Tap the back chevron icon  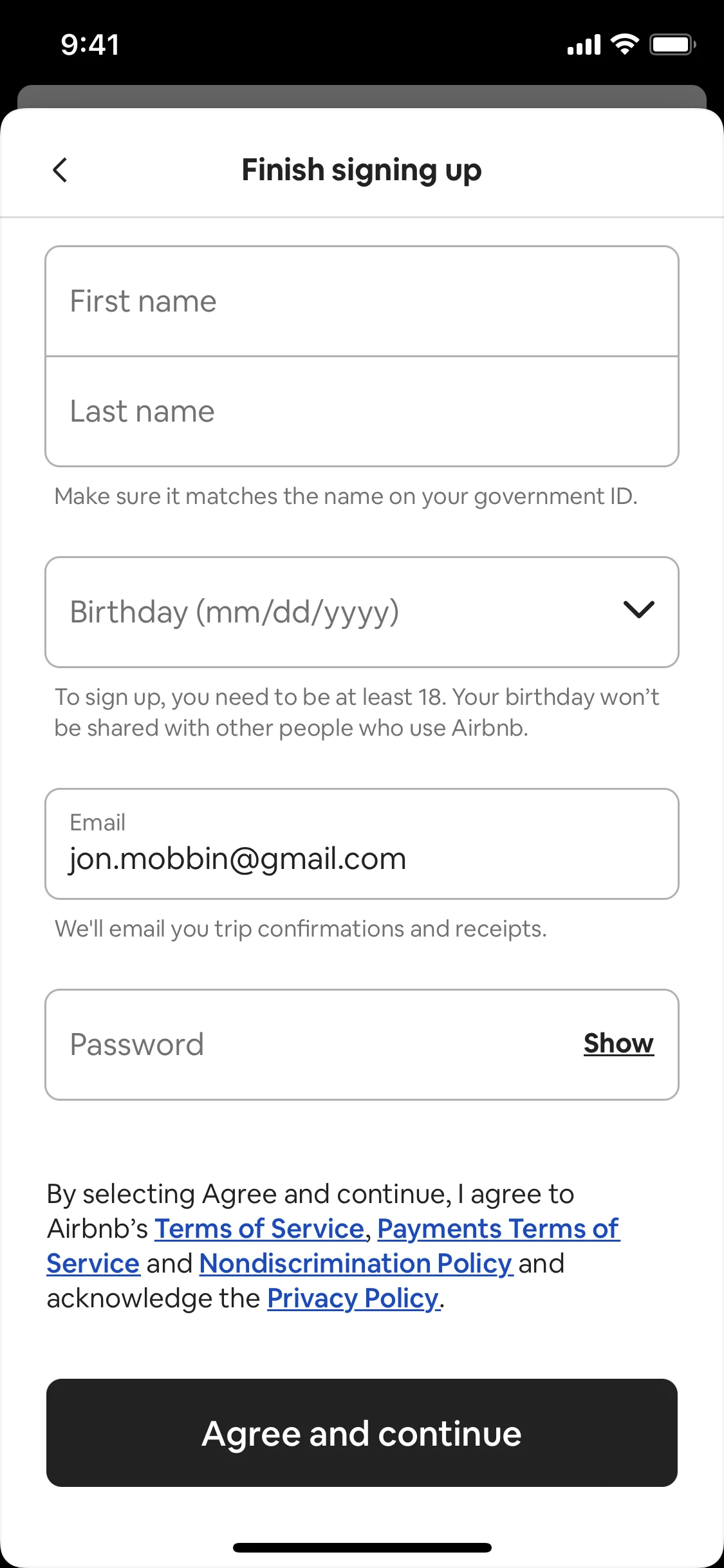click(60, 170)
